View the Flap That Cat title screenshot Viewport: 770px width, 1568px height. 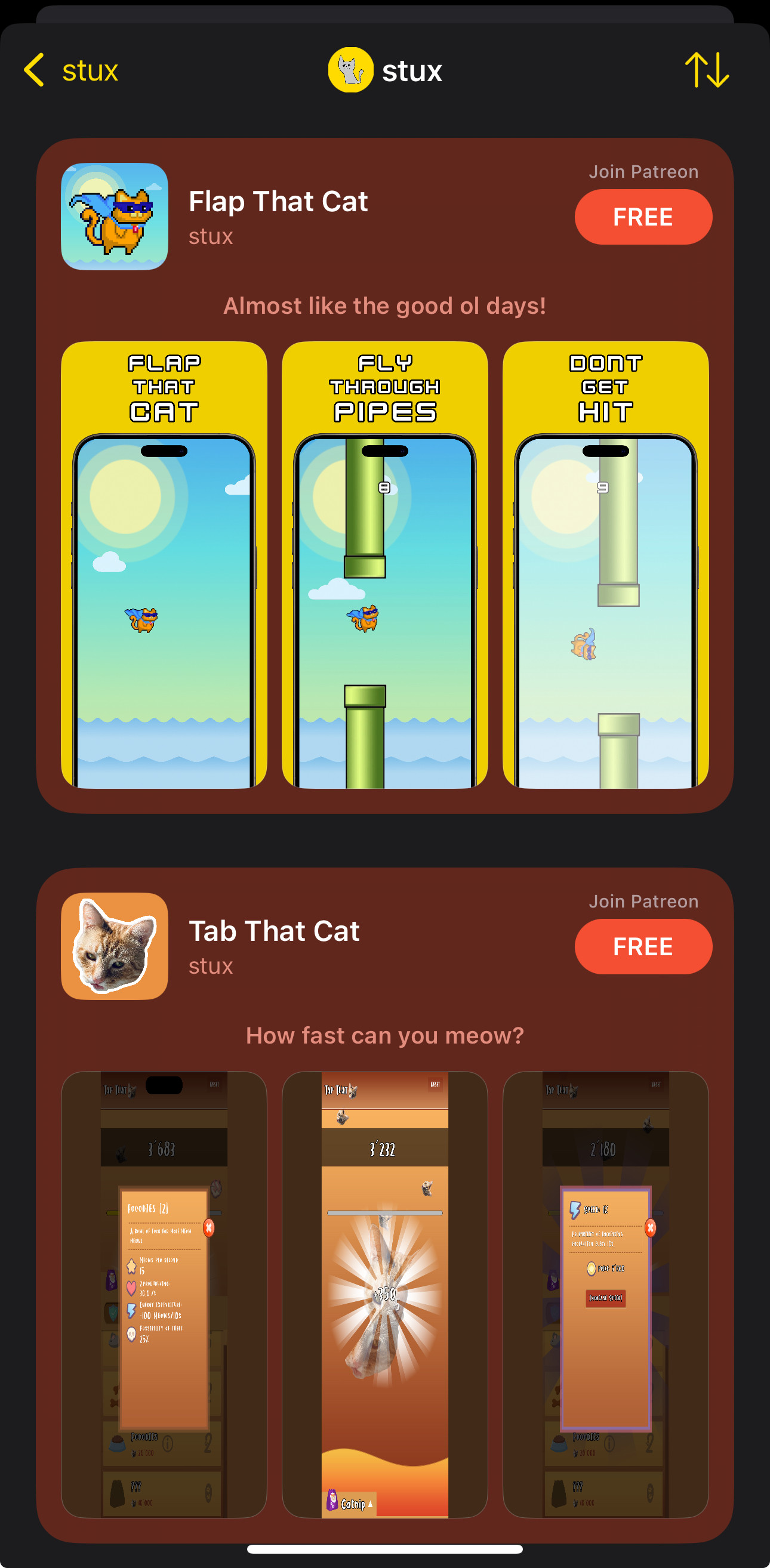(x=164, y=564)
